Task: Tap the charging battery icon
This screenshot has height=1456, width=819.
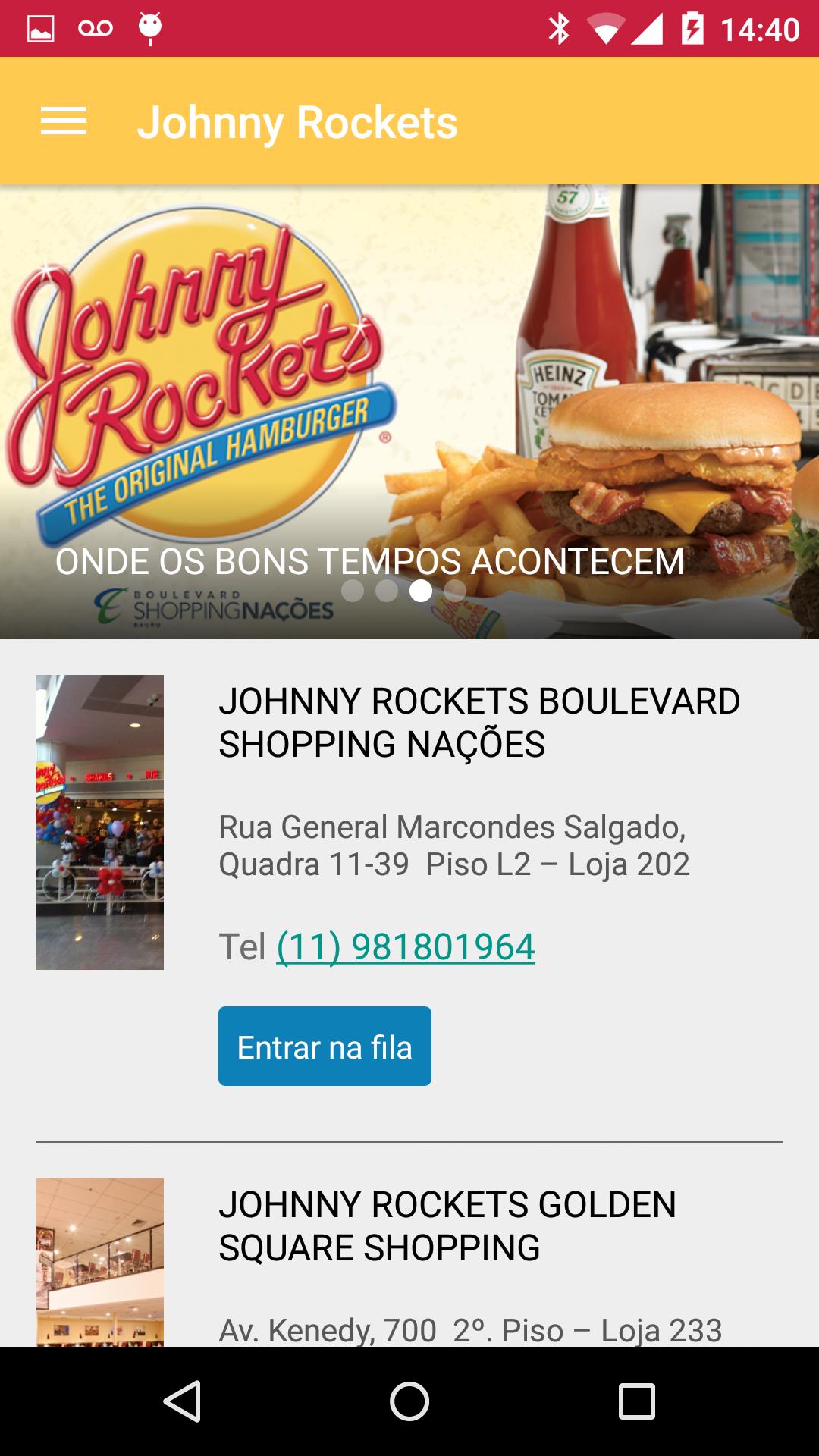Action: tap(693, 29)
